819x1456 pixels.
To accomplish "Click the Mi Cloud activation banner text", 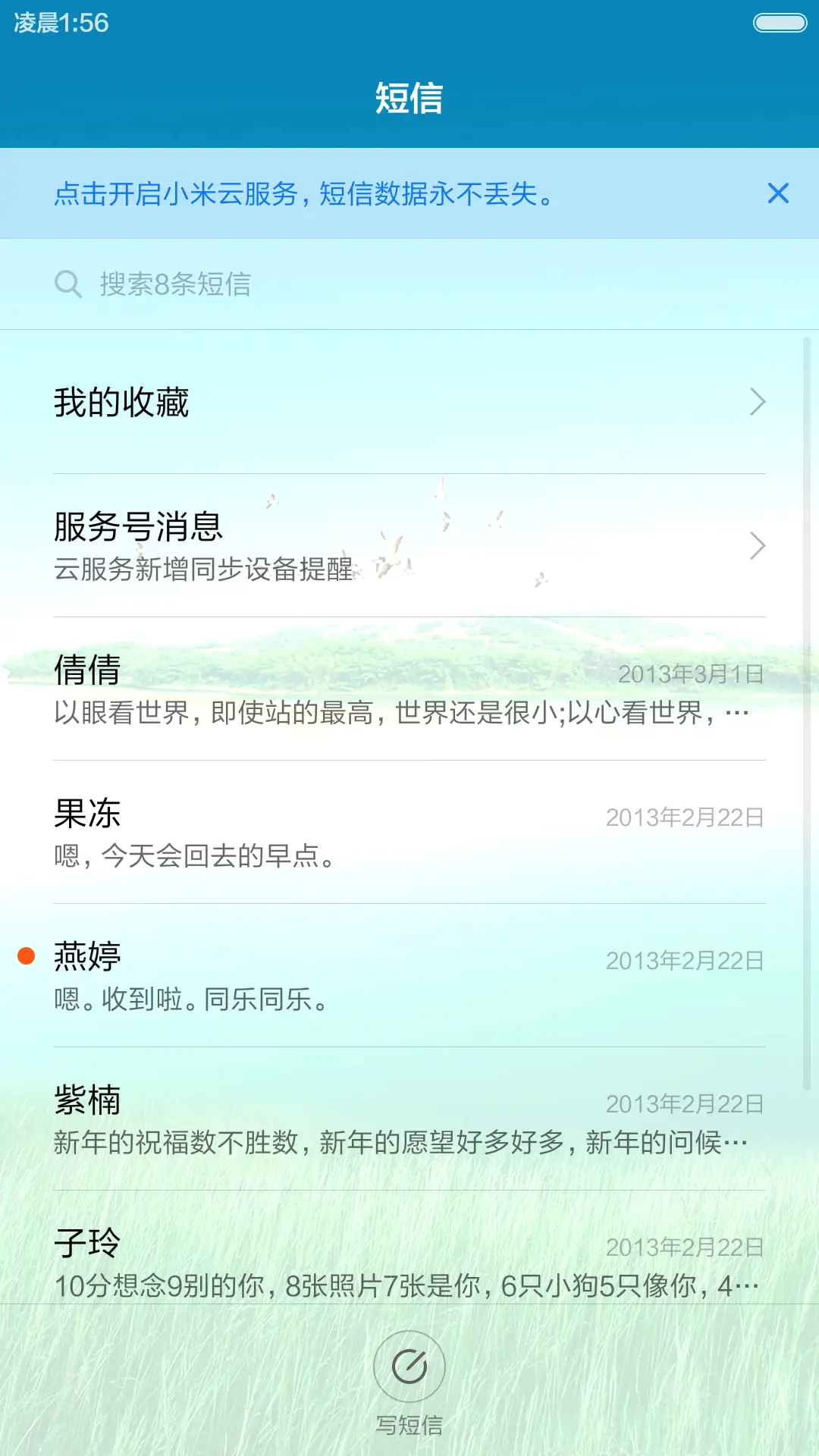I will (x=303, y=194).
